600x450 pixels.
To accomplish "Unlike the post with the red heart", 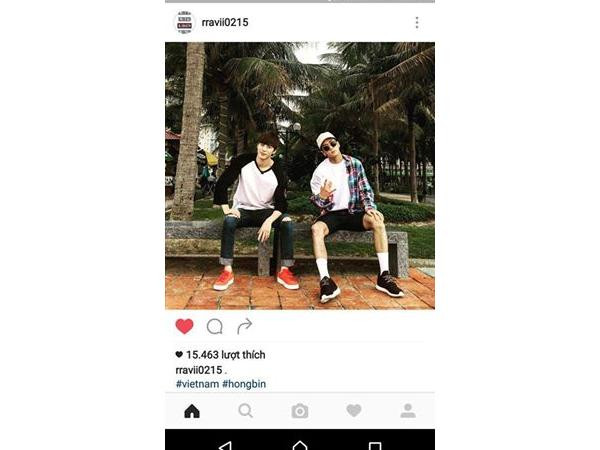I will click(x=184, y=326).
